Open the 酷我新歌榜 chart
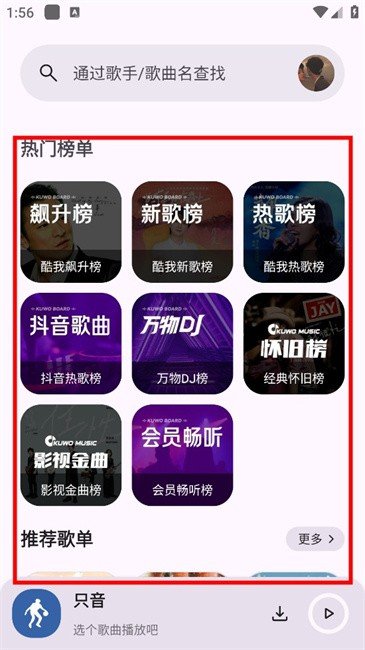The height and width of the screenshot is (650, 365). pos(182,232)
